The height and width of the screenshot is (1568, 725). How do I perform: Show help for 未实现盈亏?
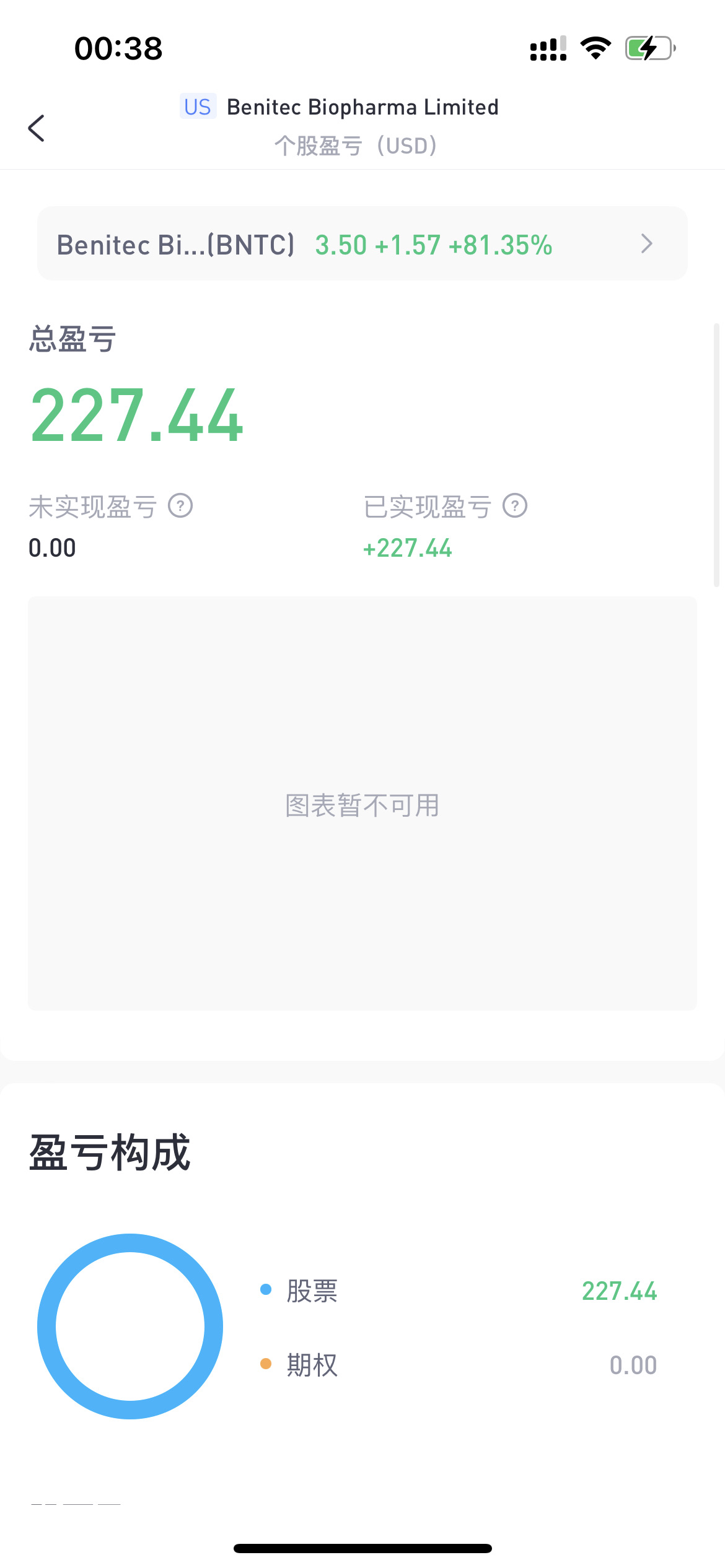coord(181,506)
